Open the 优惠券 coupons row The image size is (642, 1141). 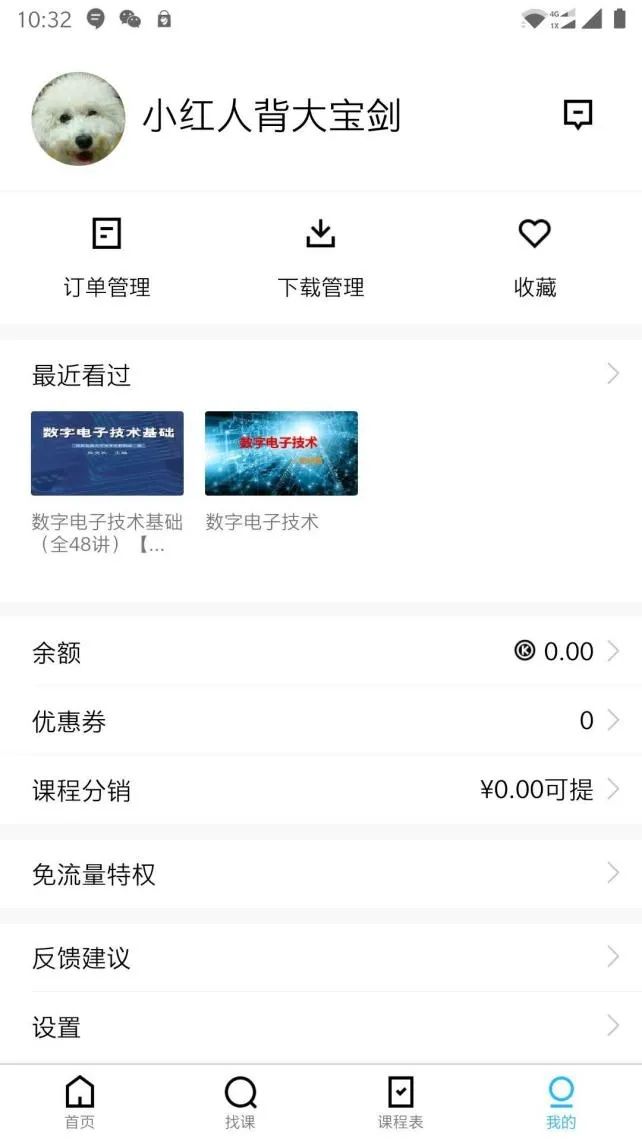(x=321, y=721)
